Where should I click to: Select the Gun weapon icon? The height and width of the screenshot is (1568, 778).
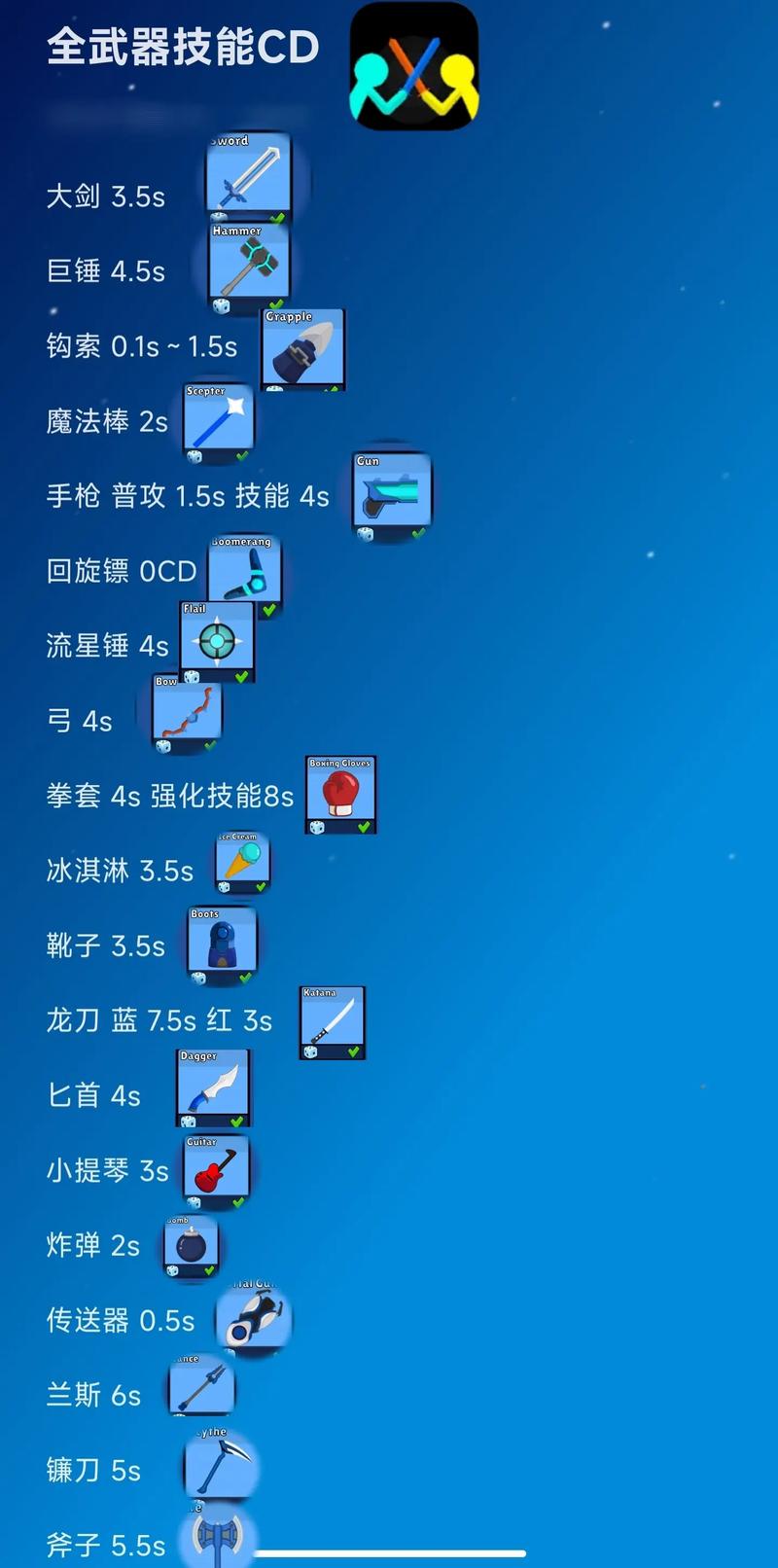pyautogui.click(x=391, y=493)
